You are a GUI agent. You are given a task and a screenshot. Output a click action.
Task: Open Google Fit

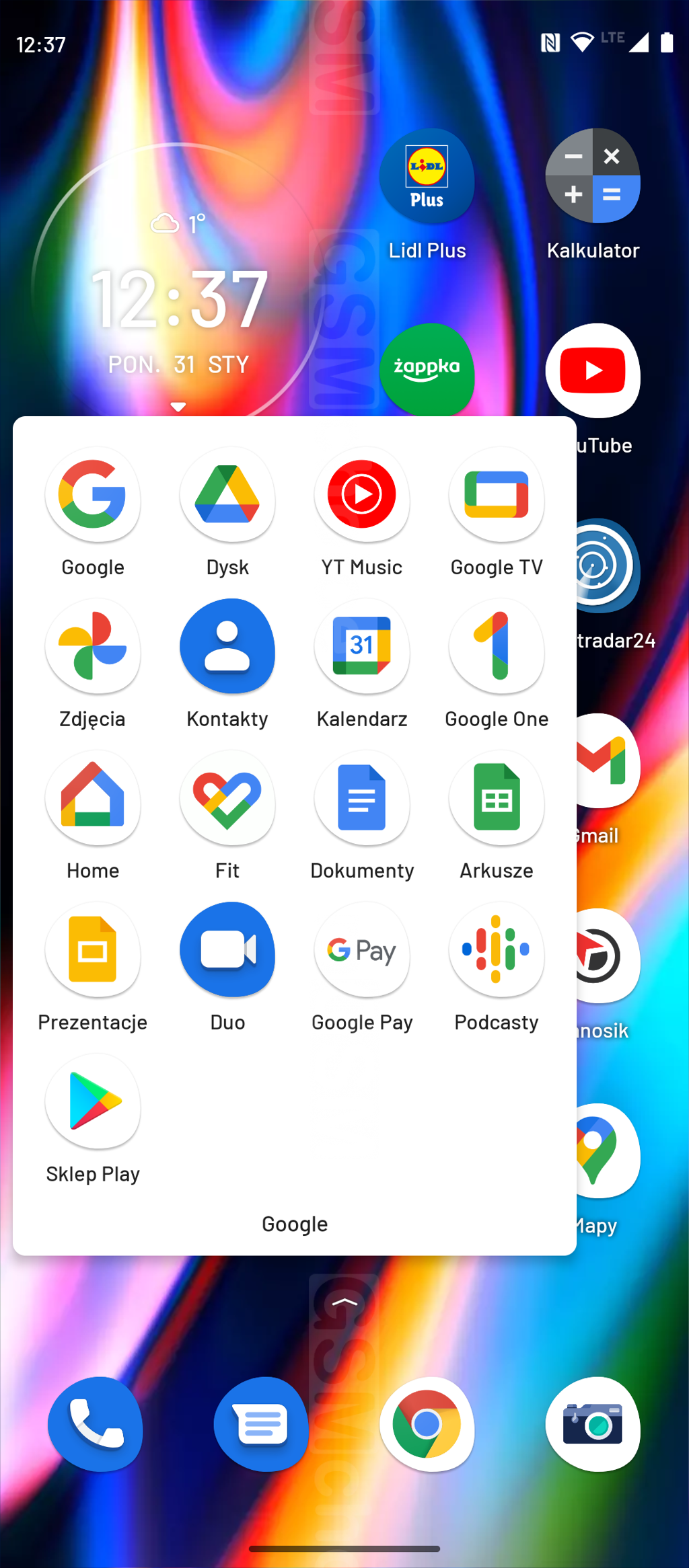pyautogui.click(x=227, y=799)
